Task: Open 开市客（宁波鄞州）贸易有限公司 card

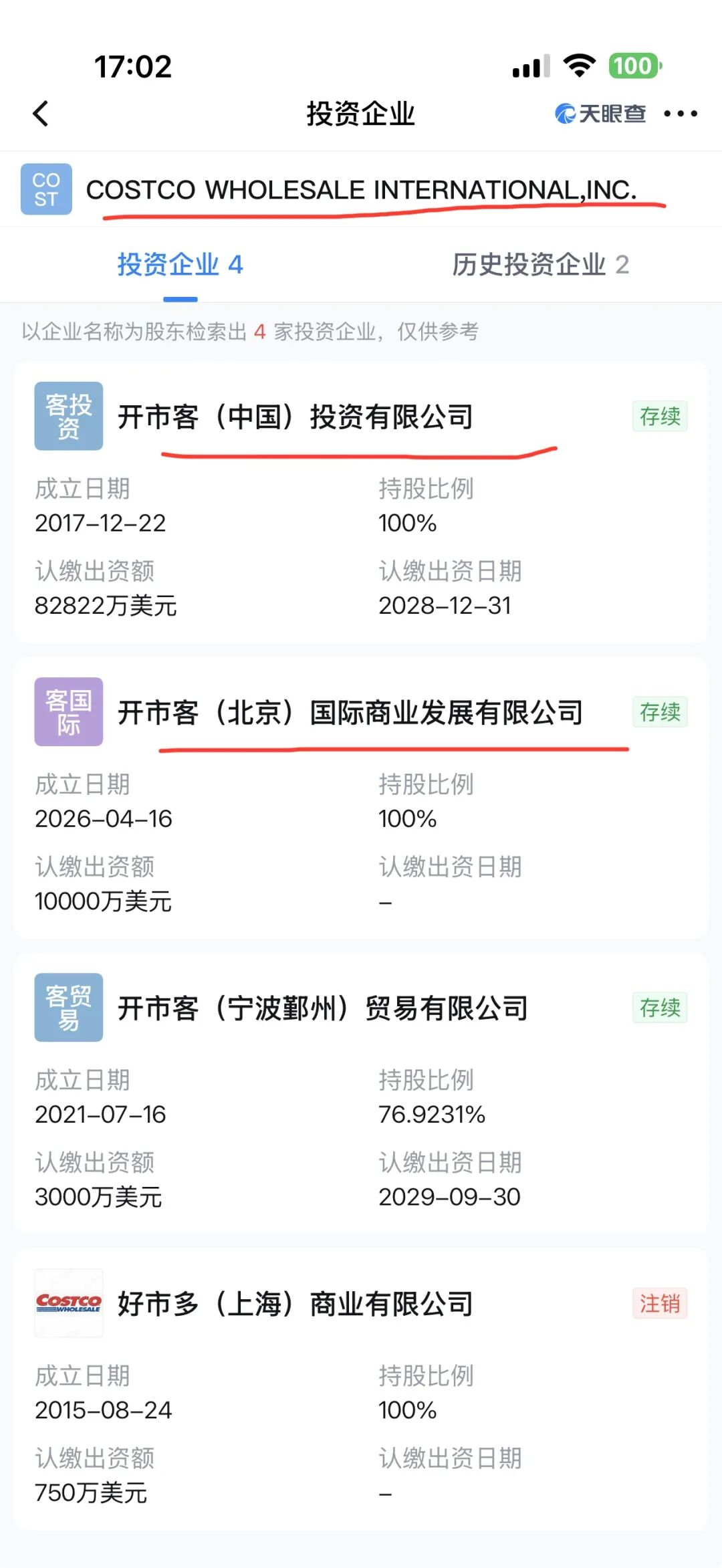Action: [x=323, y=1008]
